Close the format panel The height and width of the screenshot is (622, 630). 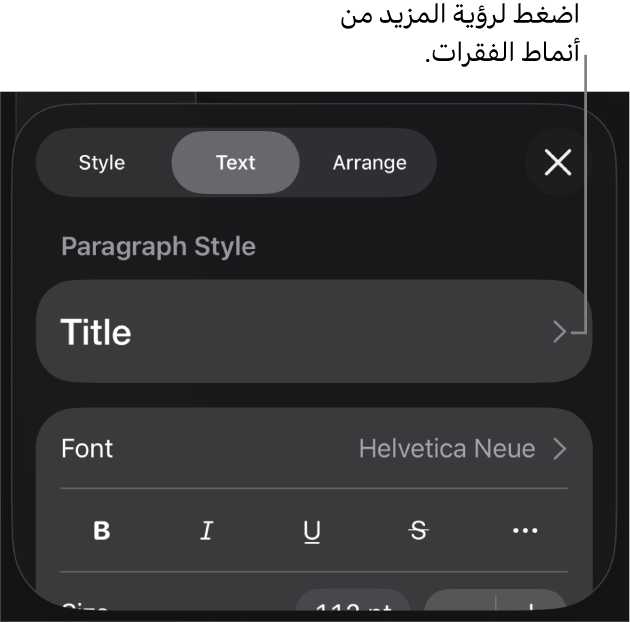click(557, 162)
